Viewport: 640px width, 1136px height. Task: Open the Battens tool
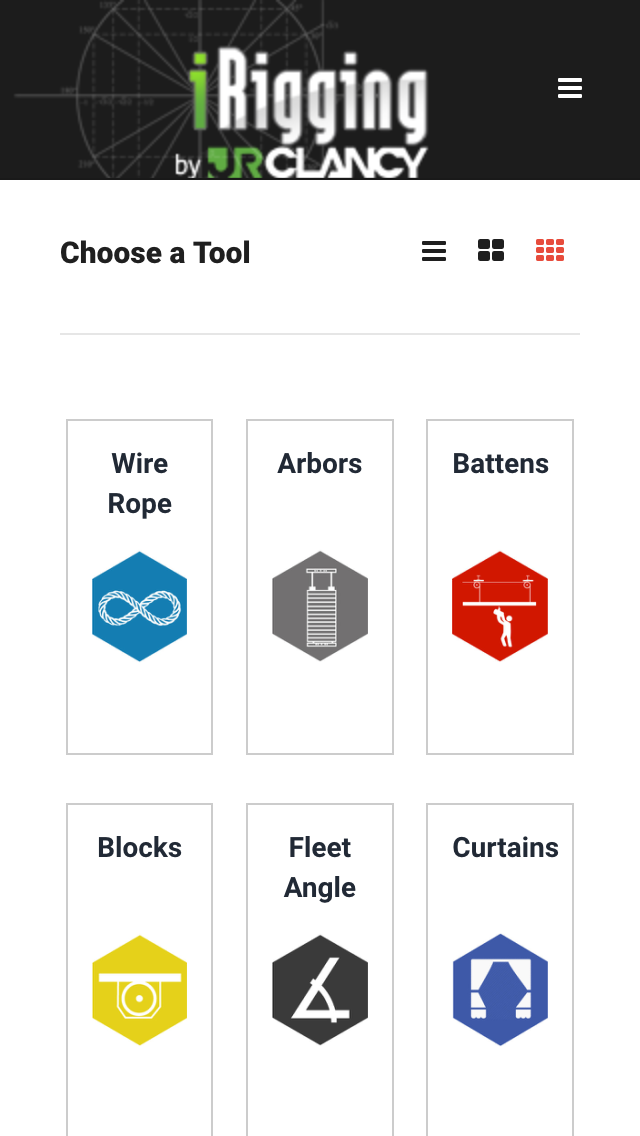500,587
